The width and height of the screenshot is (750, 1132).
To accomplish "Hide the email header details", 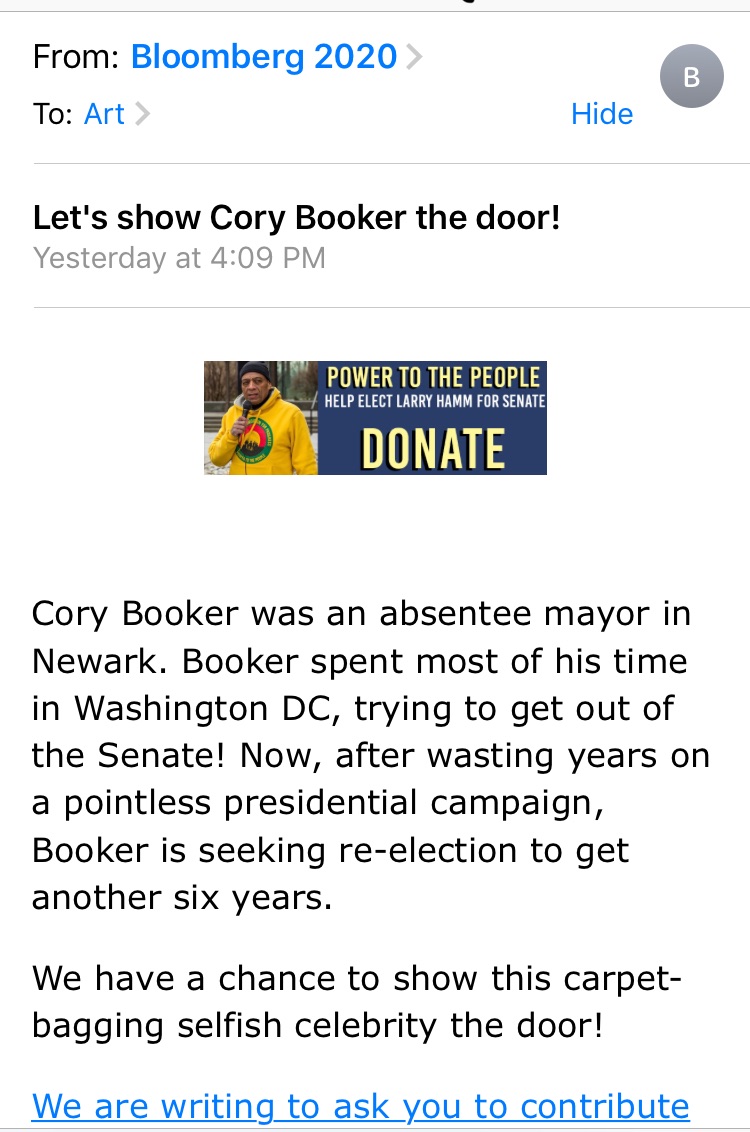I will 601,114.
